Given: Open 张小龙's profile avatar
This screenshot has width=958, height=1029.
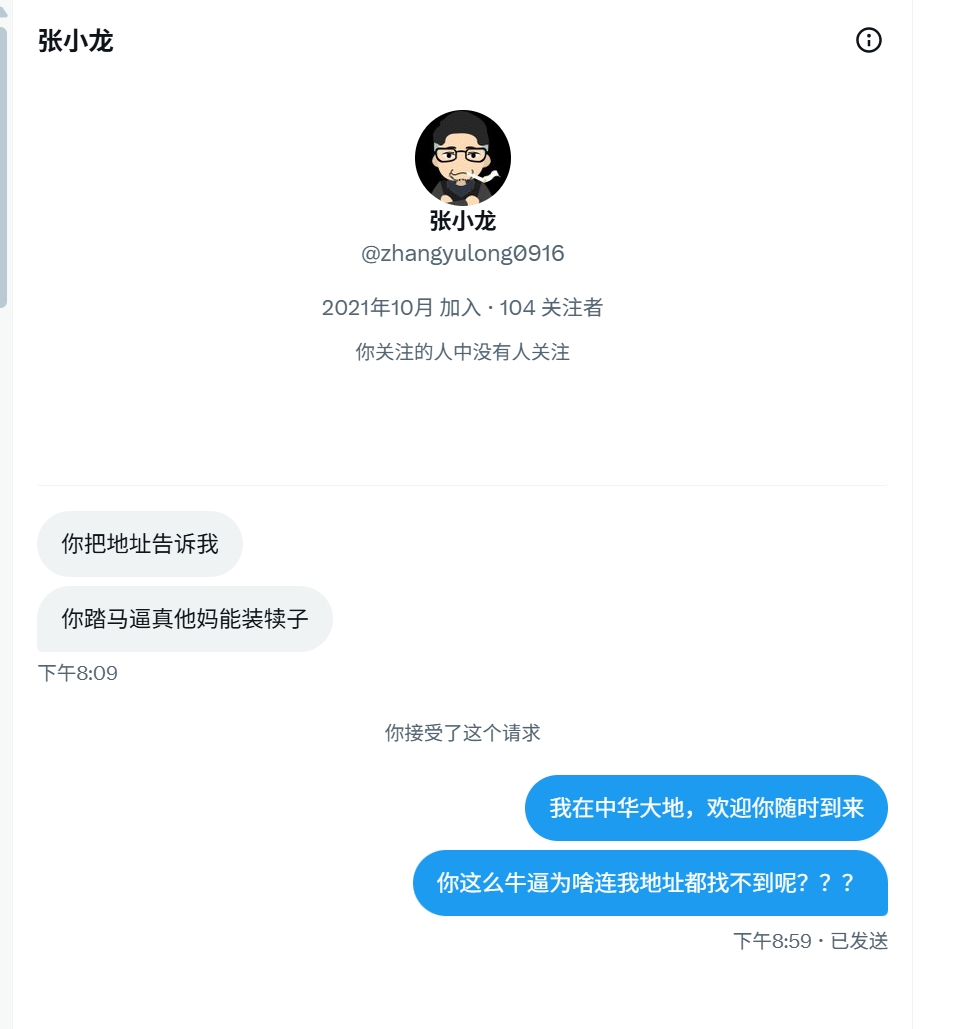Looking at the screenshot, I should [x=462, y=158].
